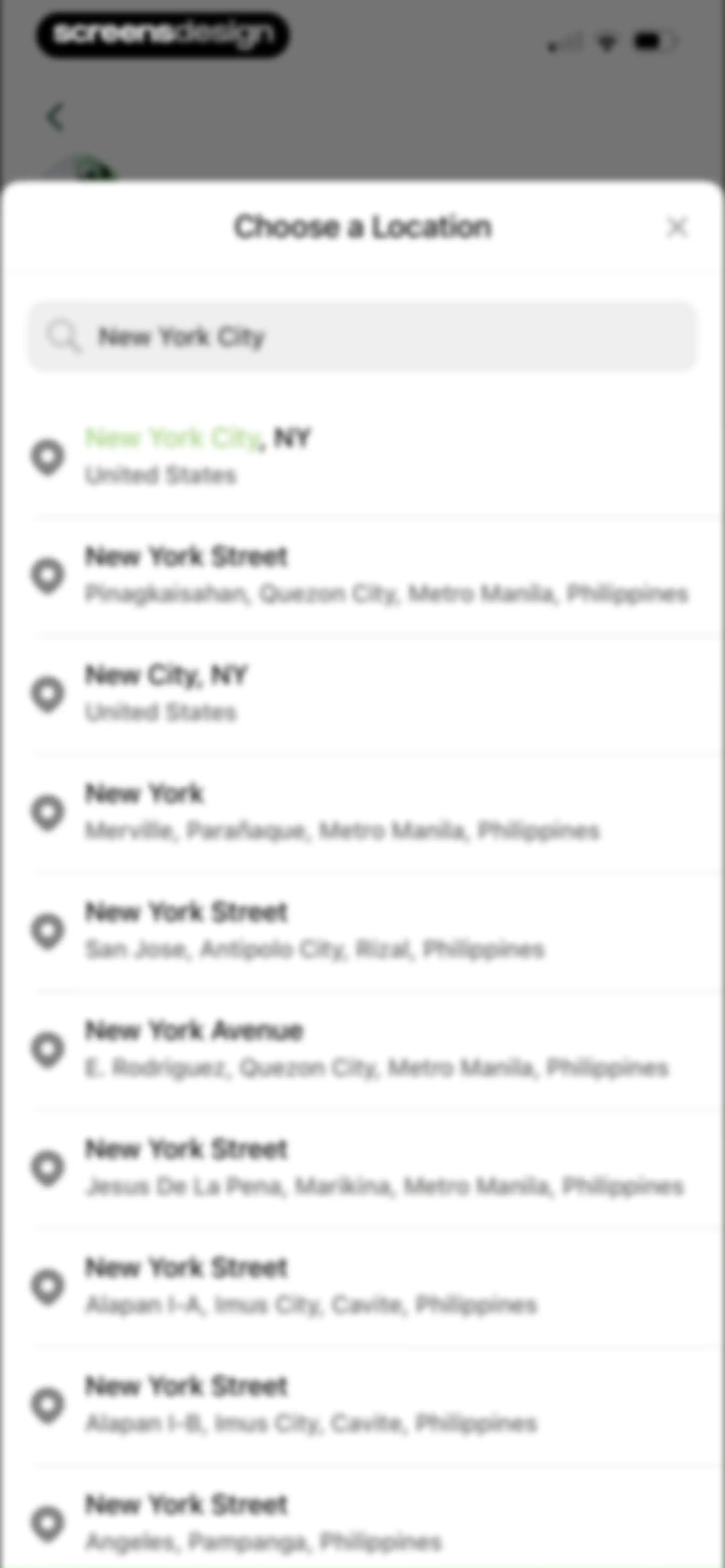The image size is (725, 1568).
Task: Tap the New York City search field
Action: [x=362, y=336]
